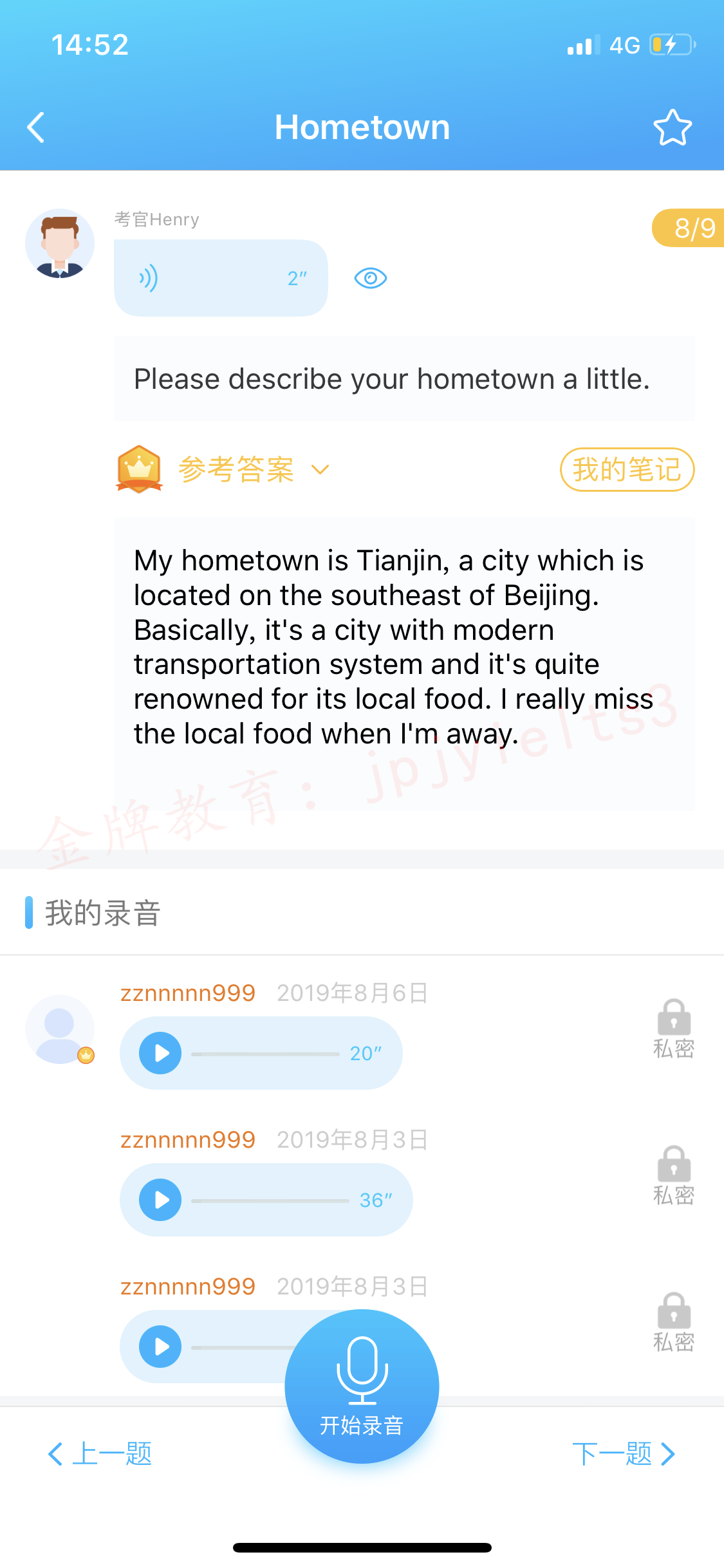Change privacy lock on the 36-second recording
724x1568 pixels.
coord(674,1175)
